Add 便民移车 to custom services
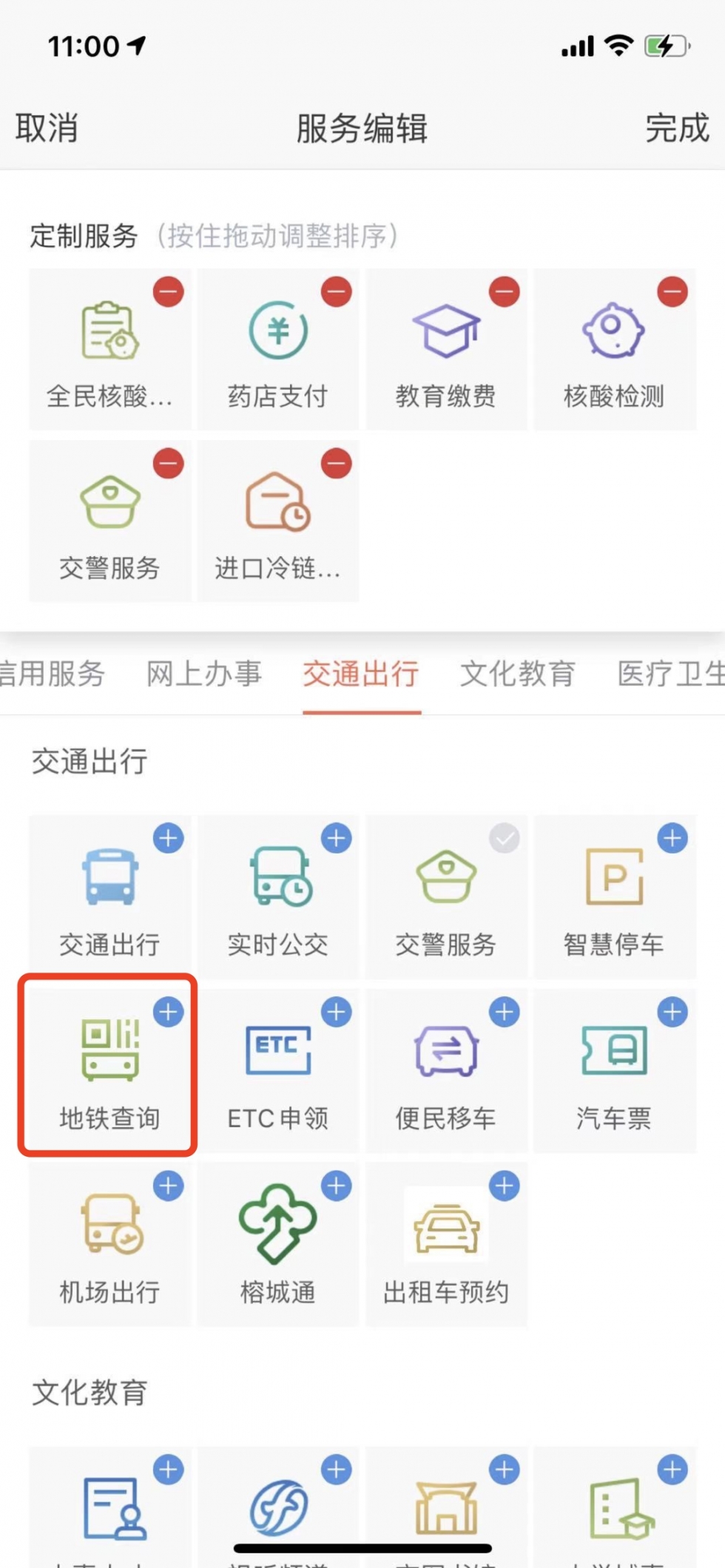Viewport: 725px width, 1568px height. [x=505, y=1012]
